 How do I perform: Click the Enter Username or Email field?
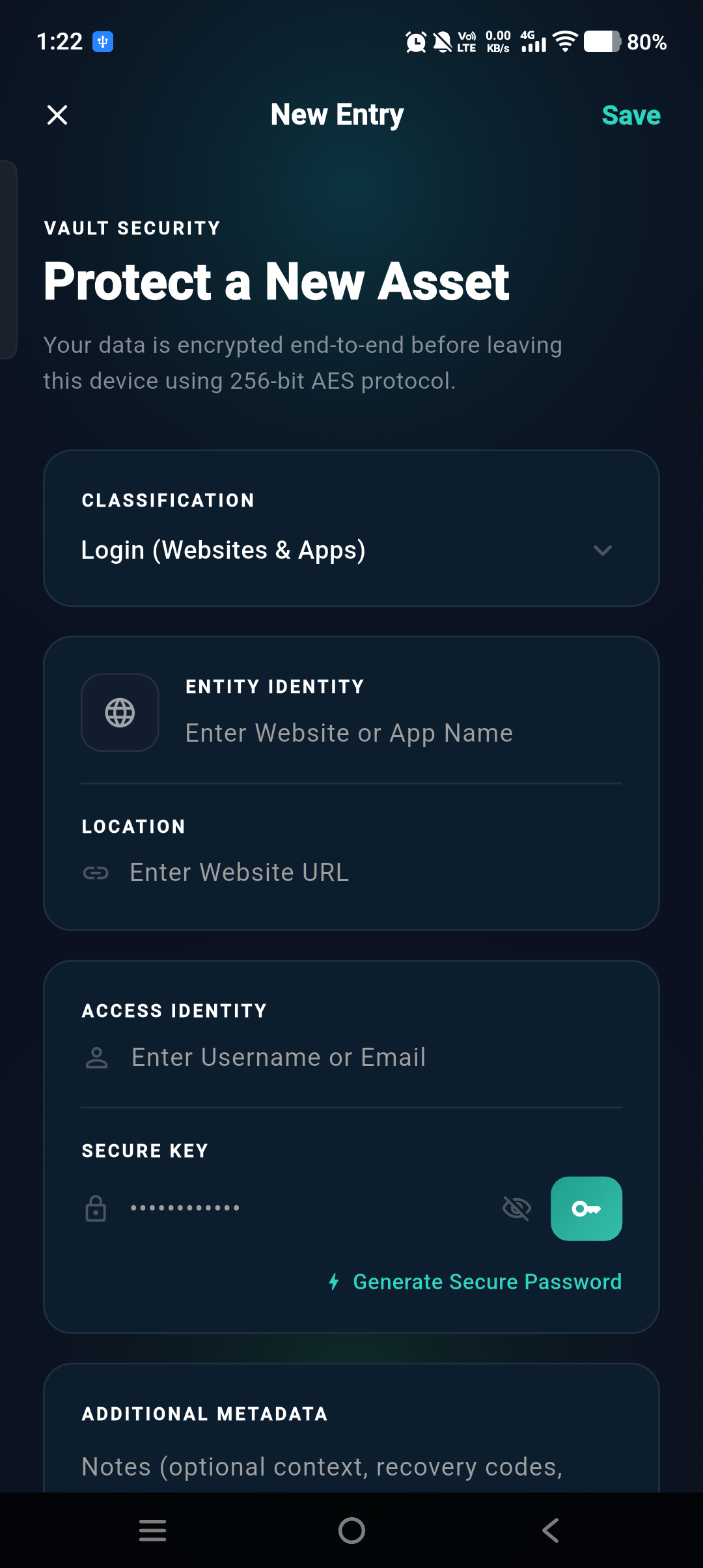point(278,1057)
